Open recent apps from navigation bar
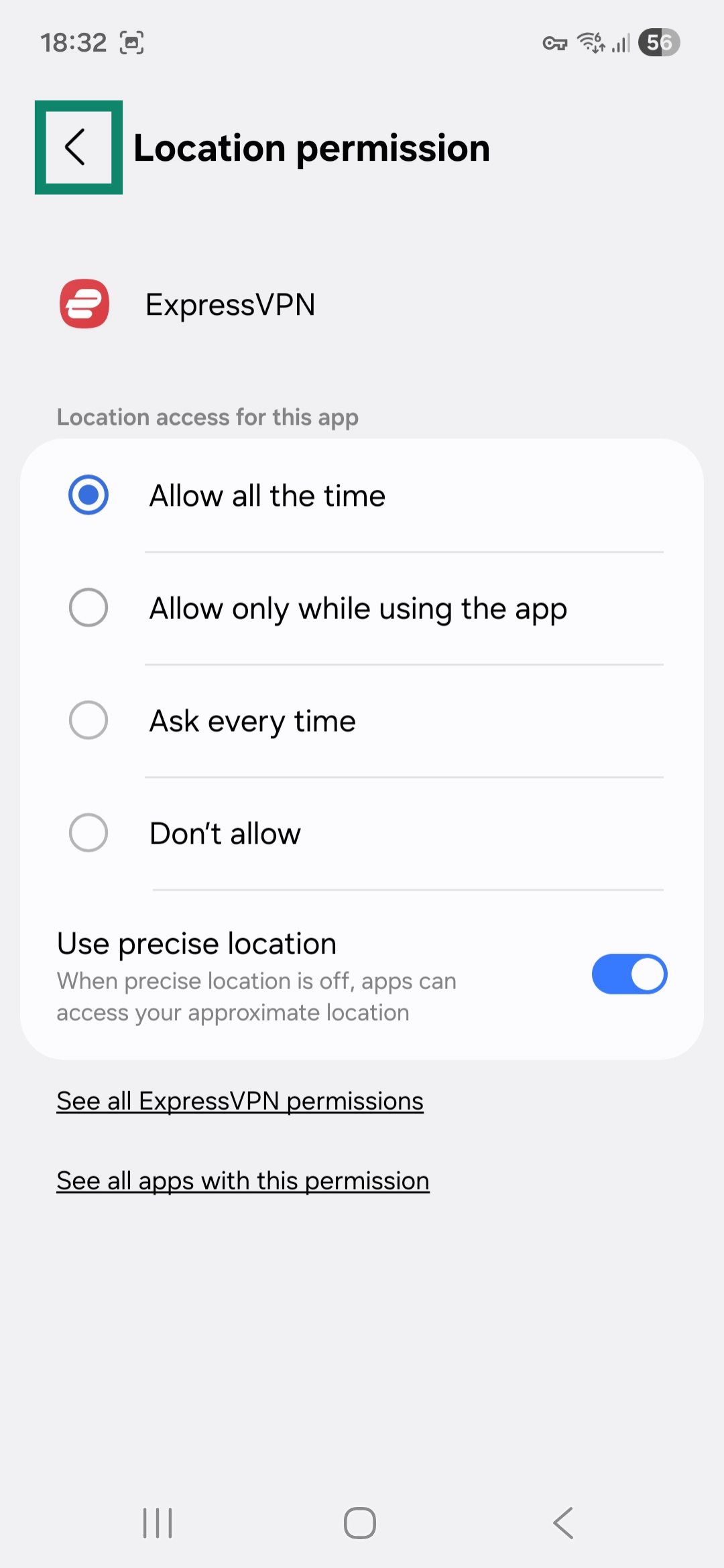The width and height of the screenshot is (724, 1568). [158, 1523]
